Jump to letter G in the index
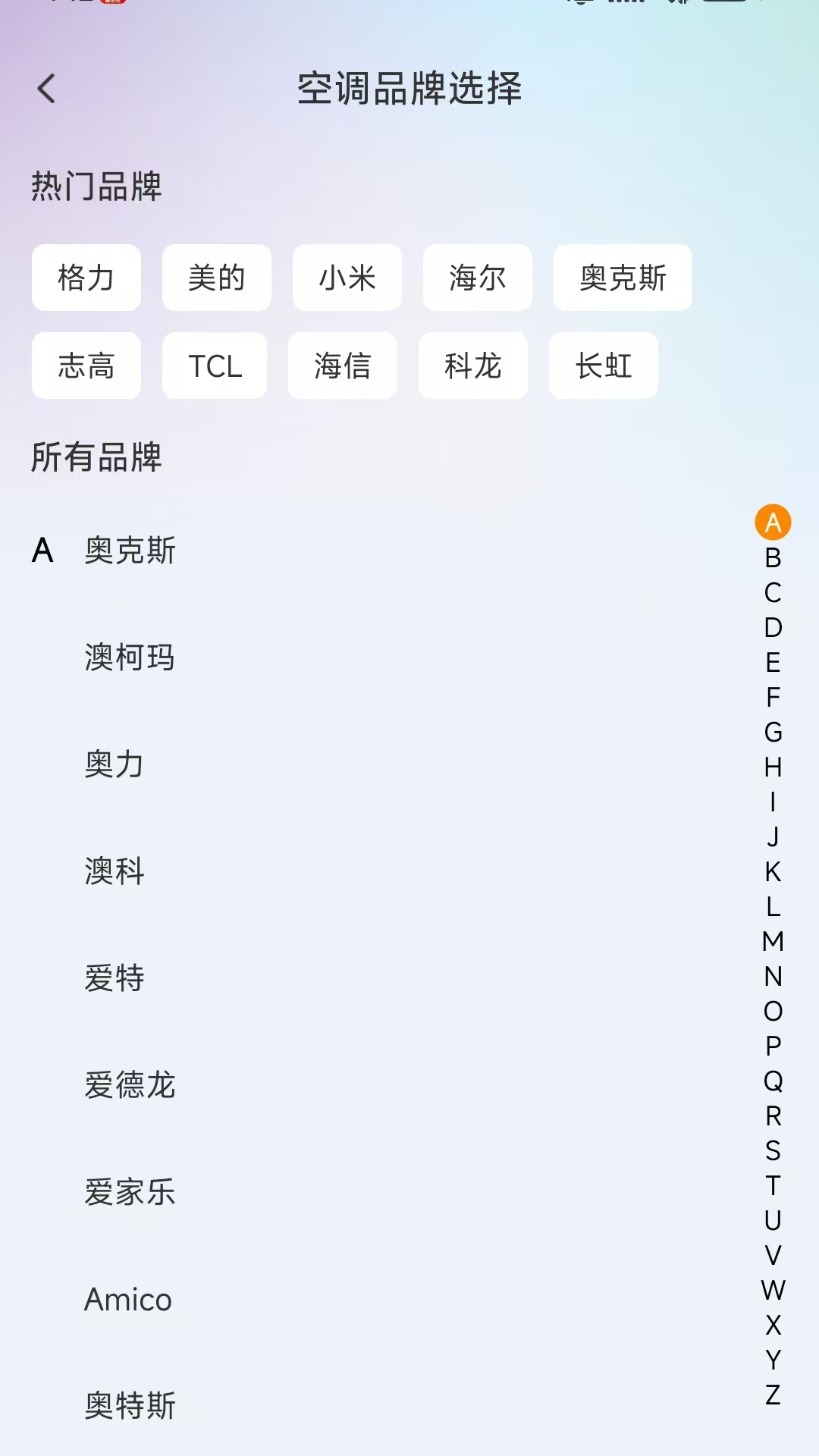The width and height of the screenshot is (819, 1456). [773, 733]
